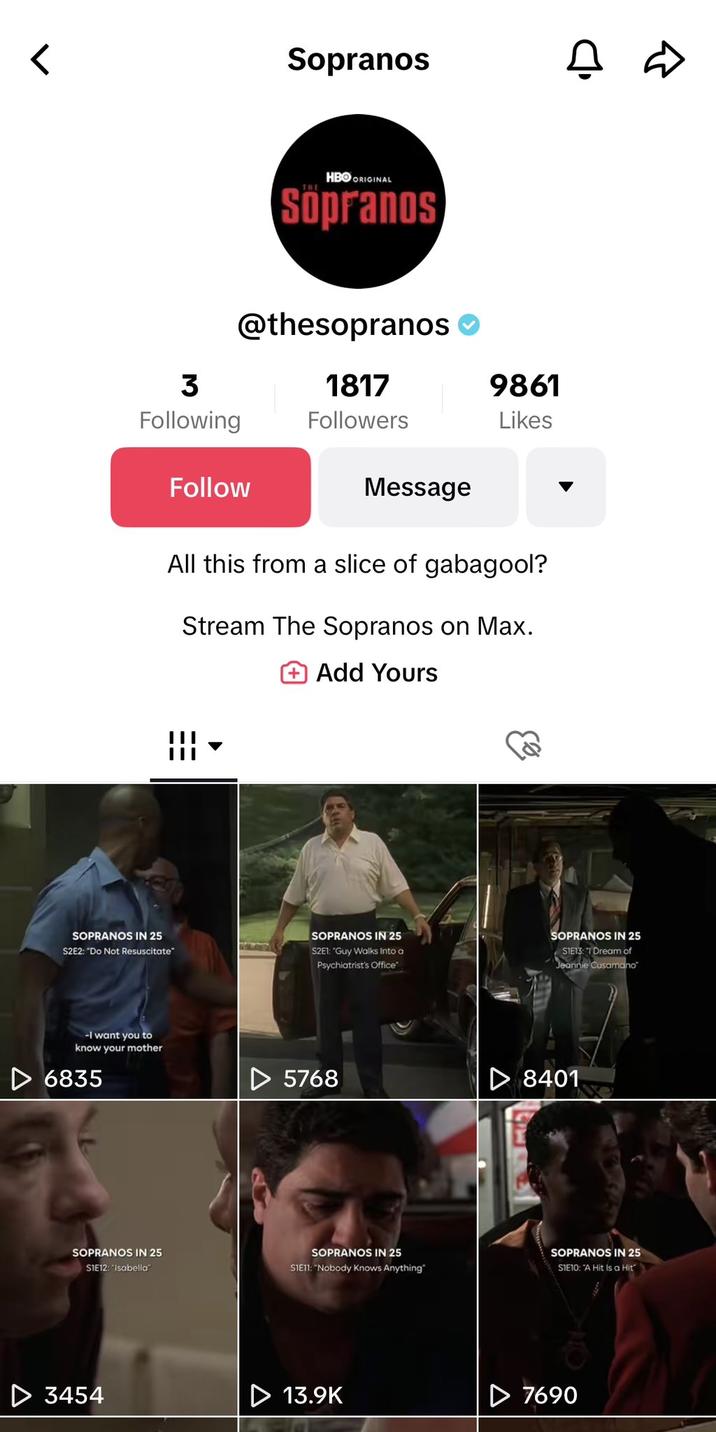Play the S2E2 "Do Not Resuscitate" video
This screenshot has height=1432, width=716.
(118, 940)
